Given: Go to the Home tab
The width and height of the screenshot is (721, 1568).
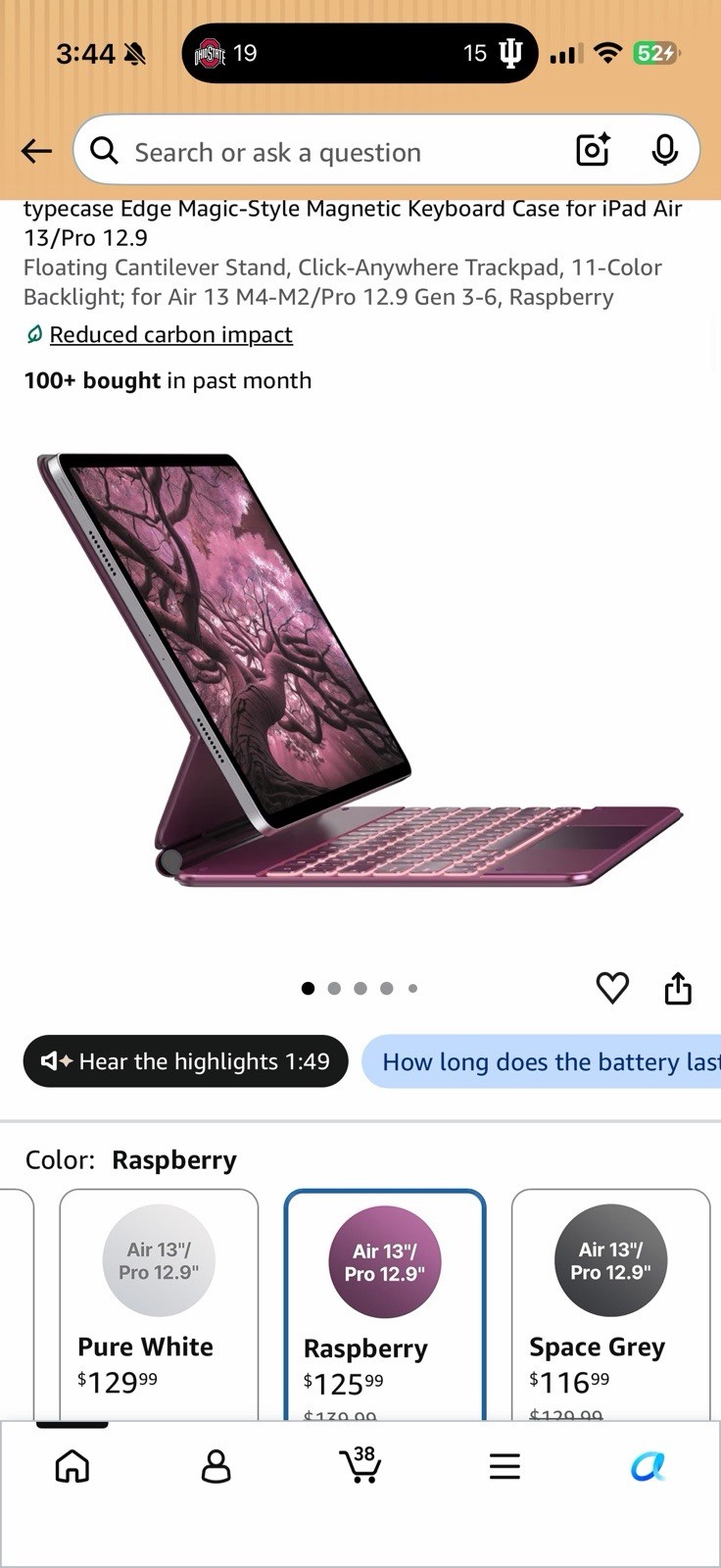Looking at the screenshot, I should point(72,1466).
